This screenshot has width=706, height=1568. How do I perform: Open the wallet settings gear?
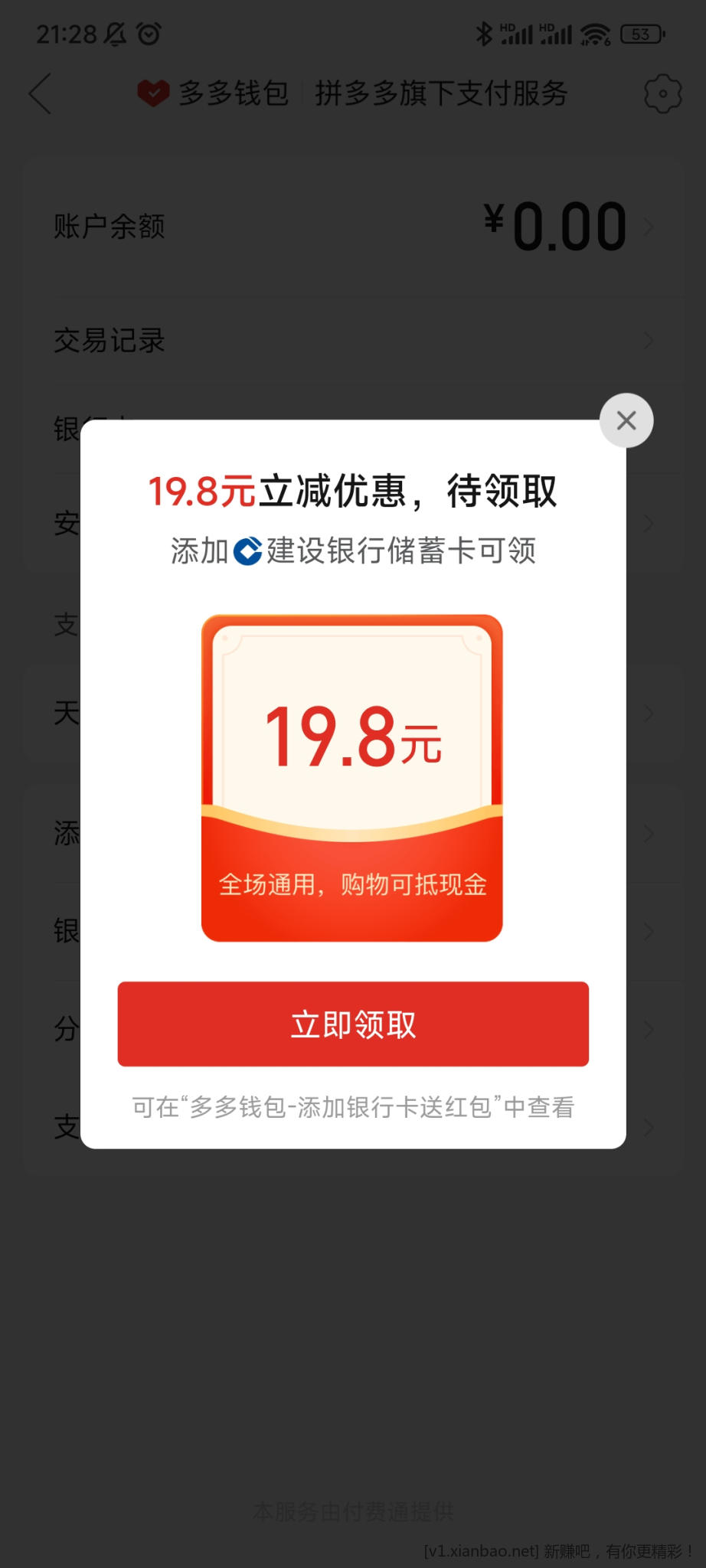coord(662,93)
